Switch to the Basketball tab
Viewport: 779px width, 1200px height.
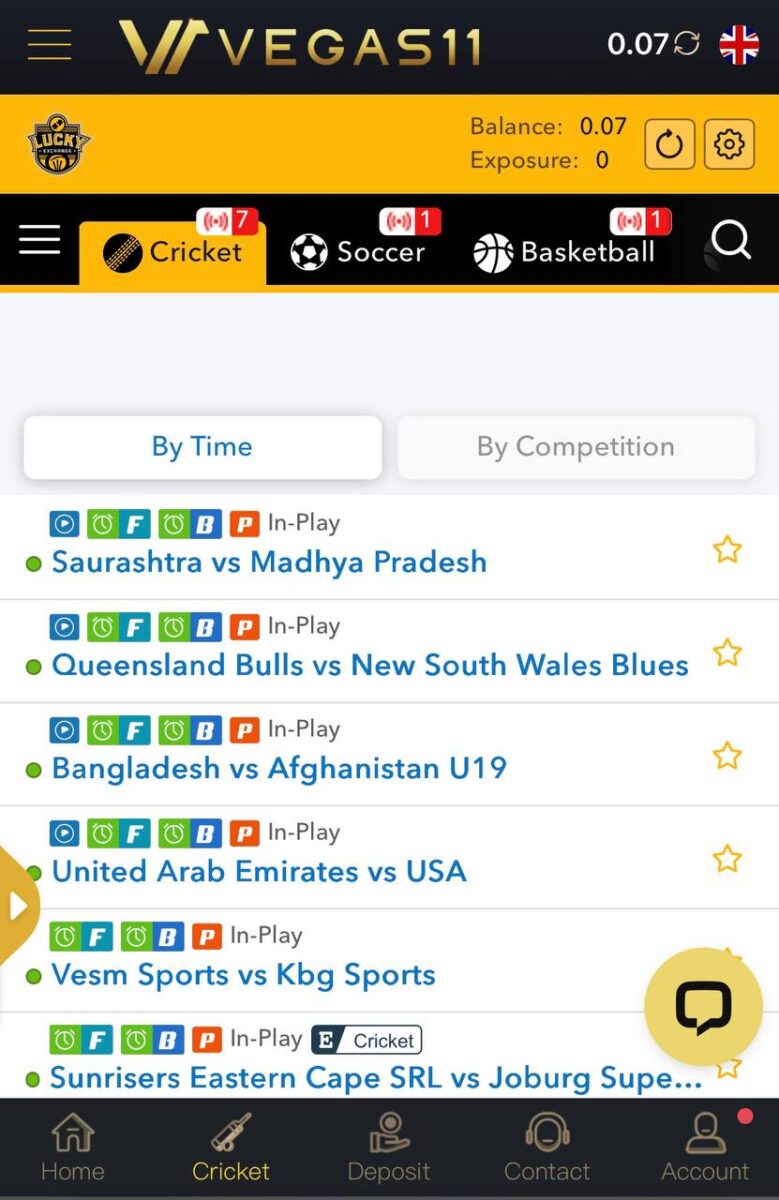(565, 251)
